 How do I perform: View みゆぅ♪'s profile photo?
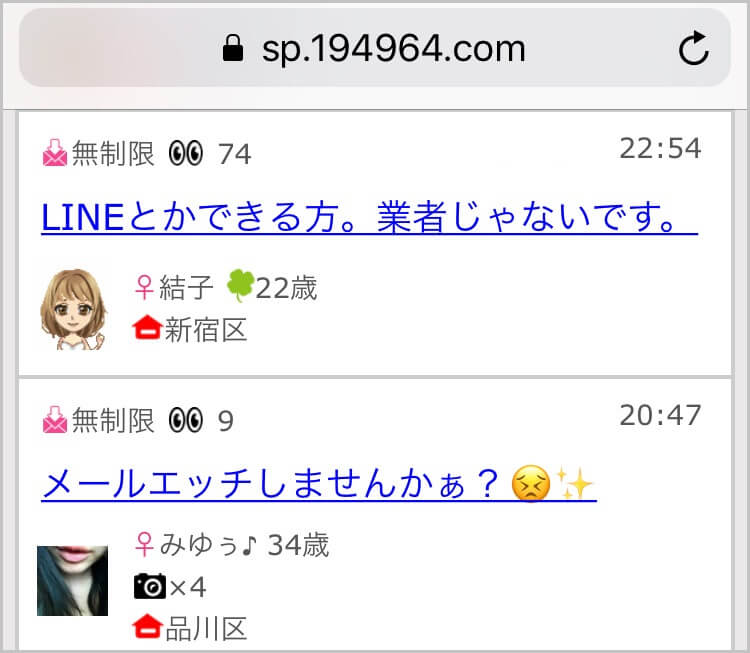(x=72, y=580)
